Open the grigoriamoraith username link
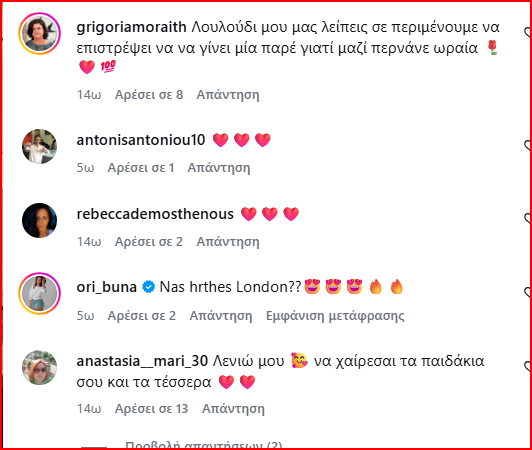532x450 pixels. 131,27
